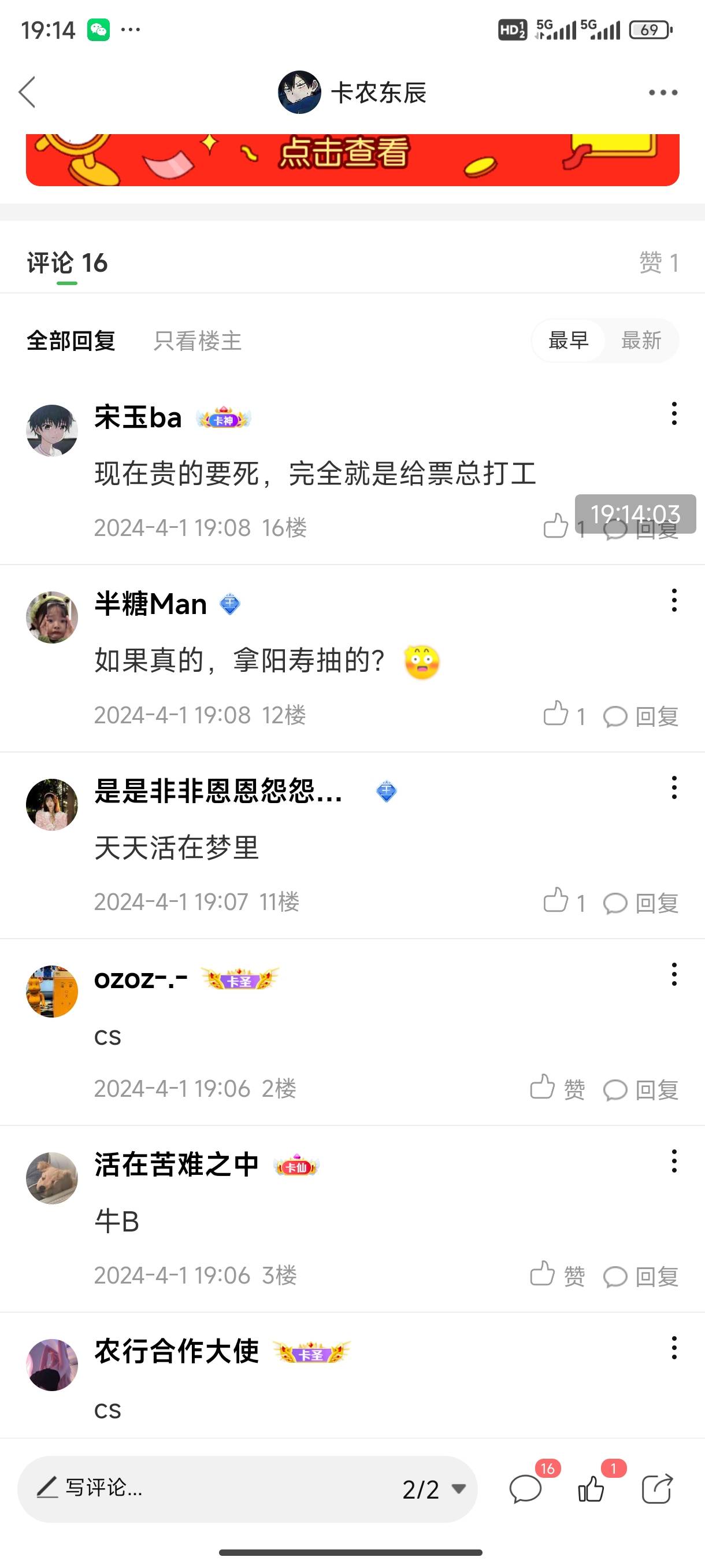Open options for 农行合作大使's comment
The image size is (705, 1568).
click(674, 1348)
